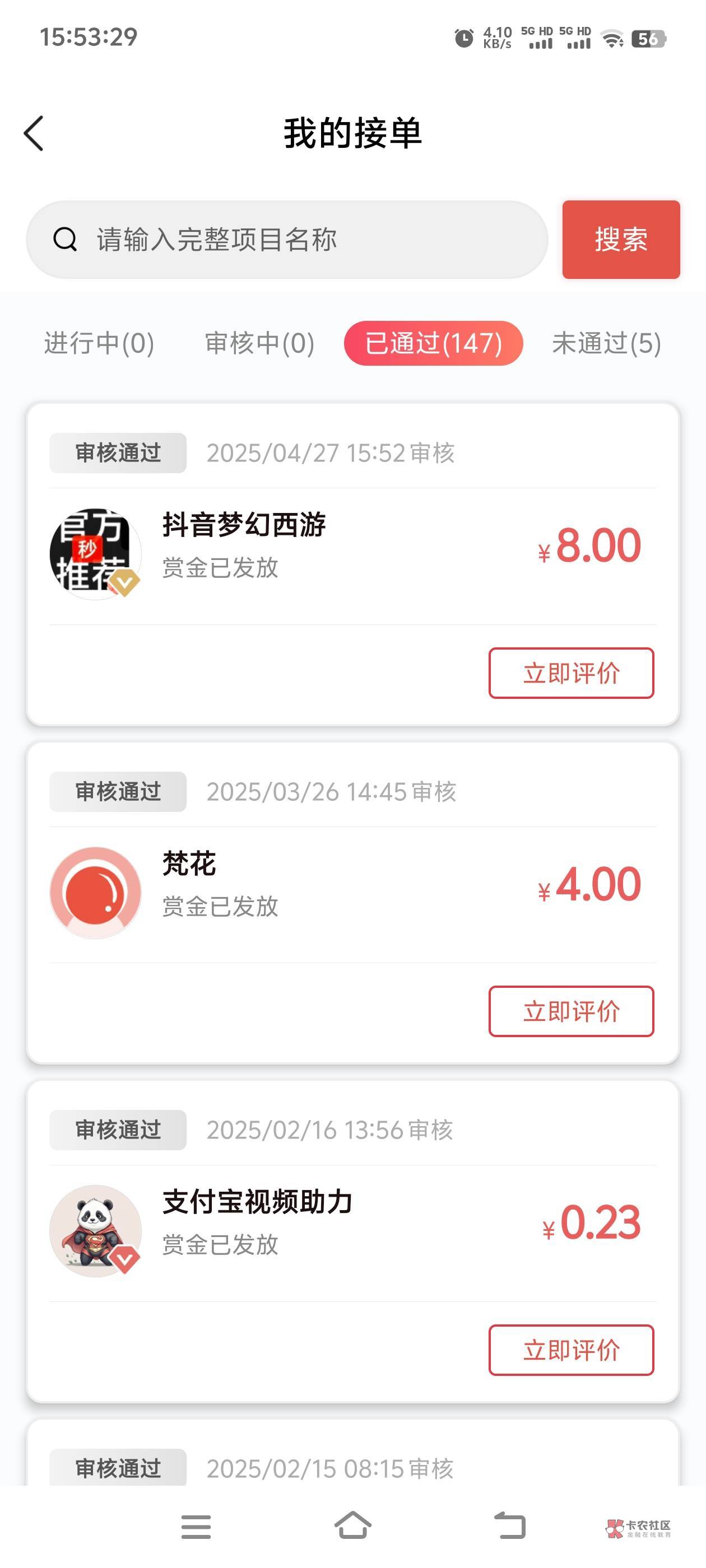Go to the system home screen
Screen dimensions: 706x1568
coord(352,1525)
